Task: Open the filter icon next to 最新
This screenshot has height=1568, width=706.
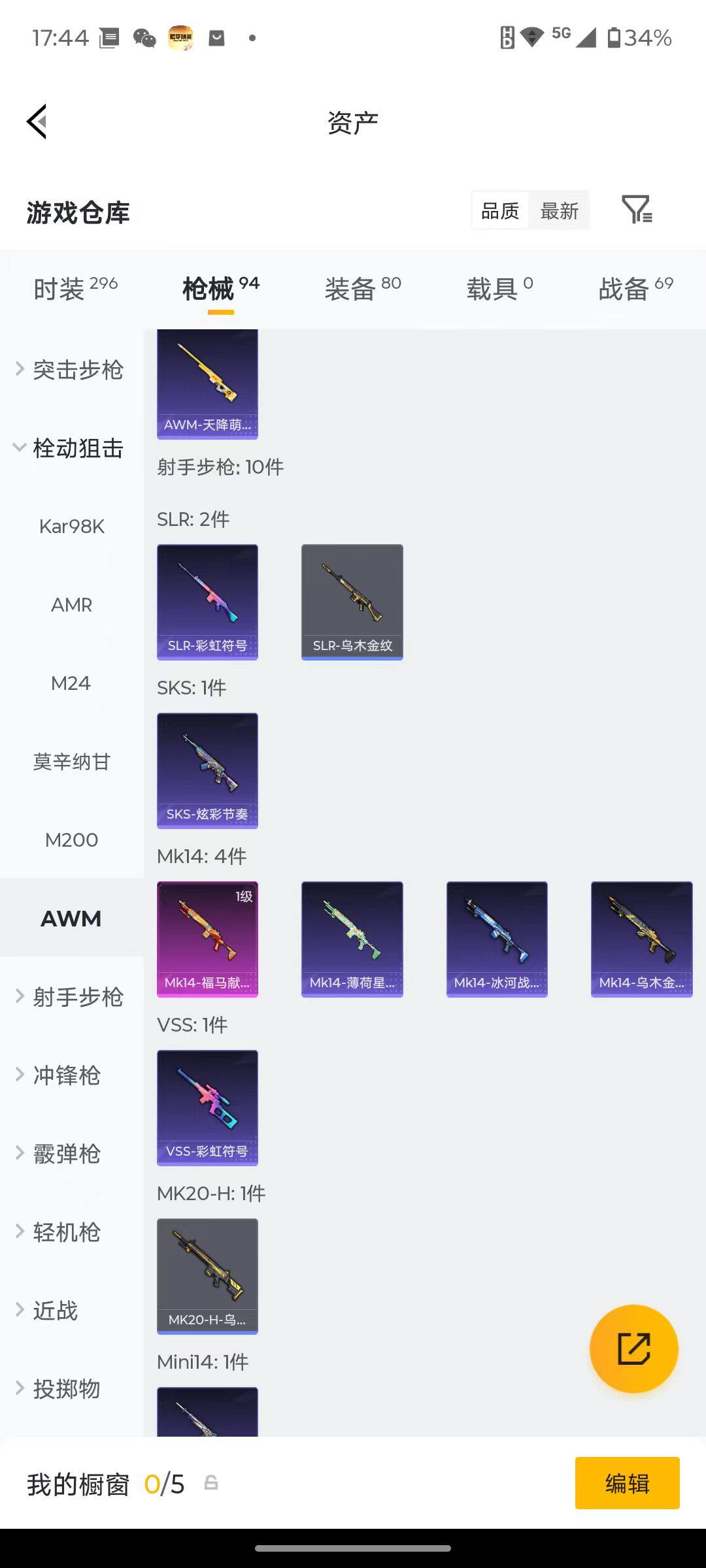Action: click(x=637, y=210)
